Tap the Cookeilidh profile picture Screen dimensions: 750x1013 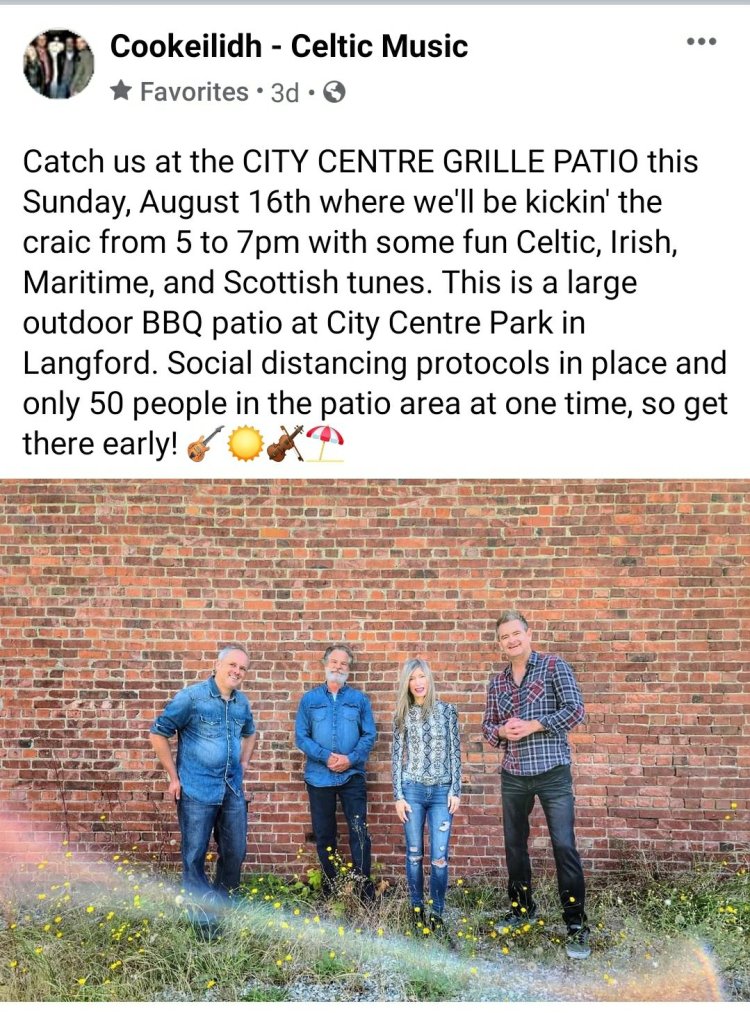pyautogui.click(x=59, y=64)
